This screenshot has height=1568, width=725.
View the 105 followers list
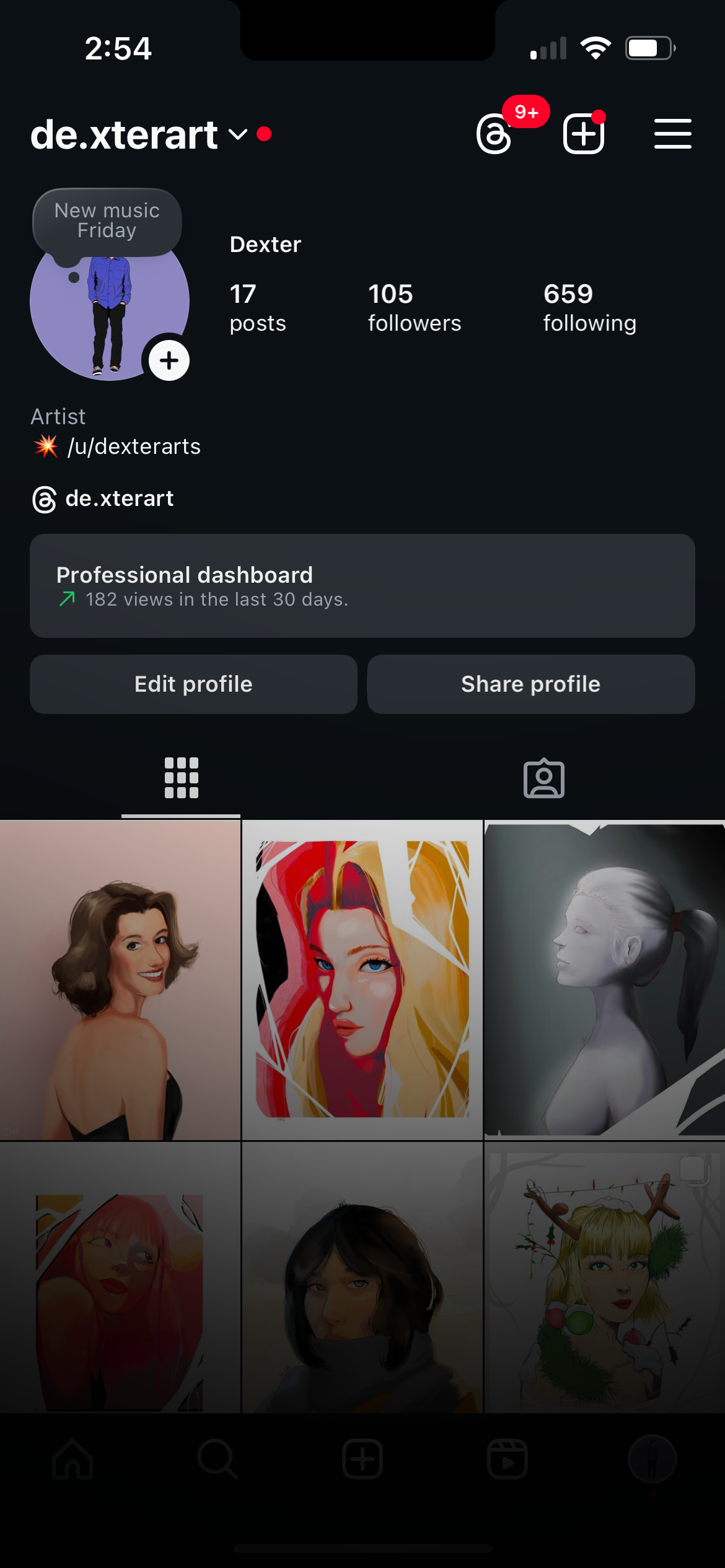pos(414,308)
